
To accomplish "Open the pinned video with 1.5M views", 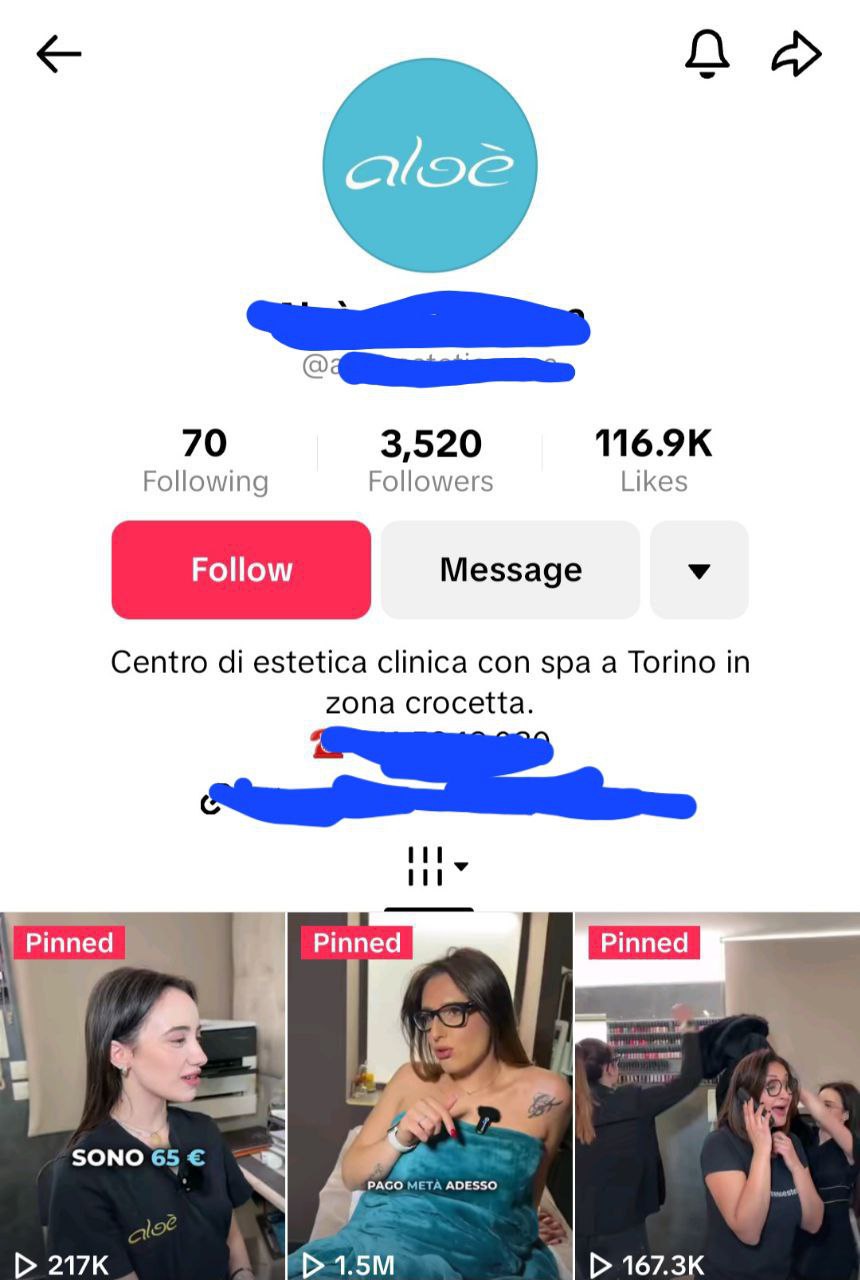I will [430, 1095].
